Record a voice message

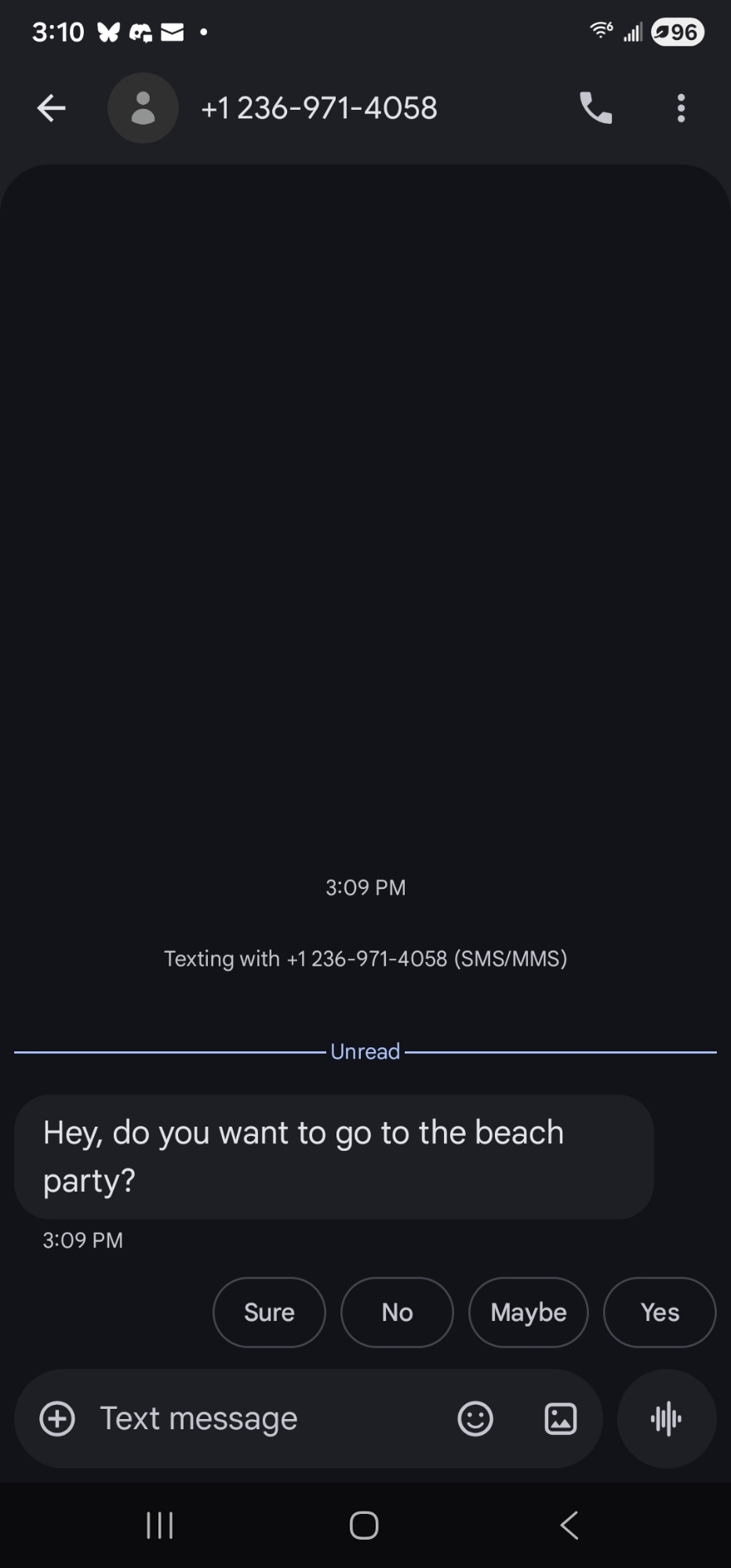click(x=667, y=1419)
